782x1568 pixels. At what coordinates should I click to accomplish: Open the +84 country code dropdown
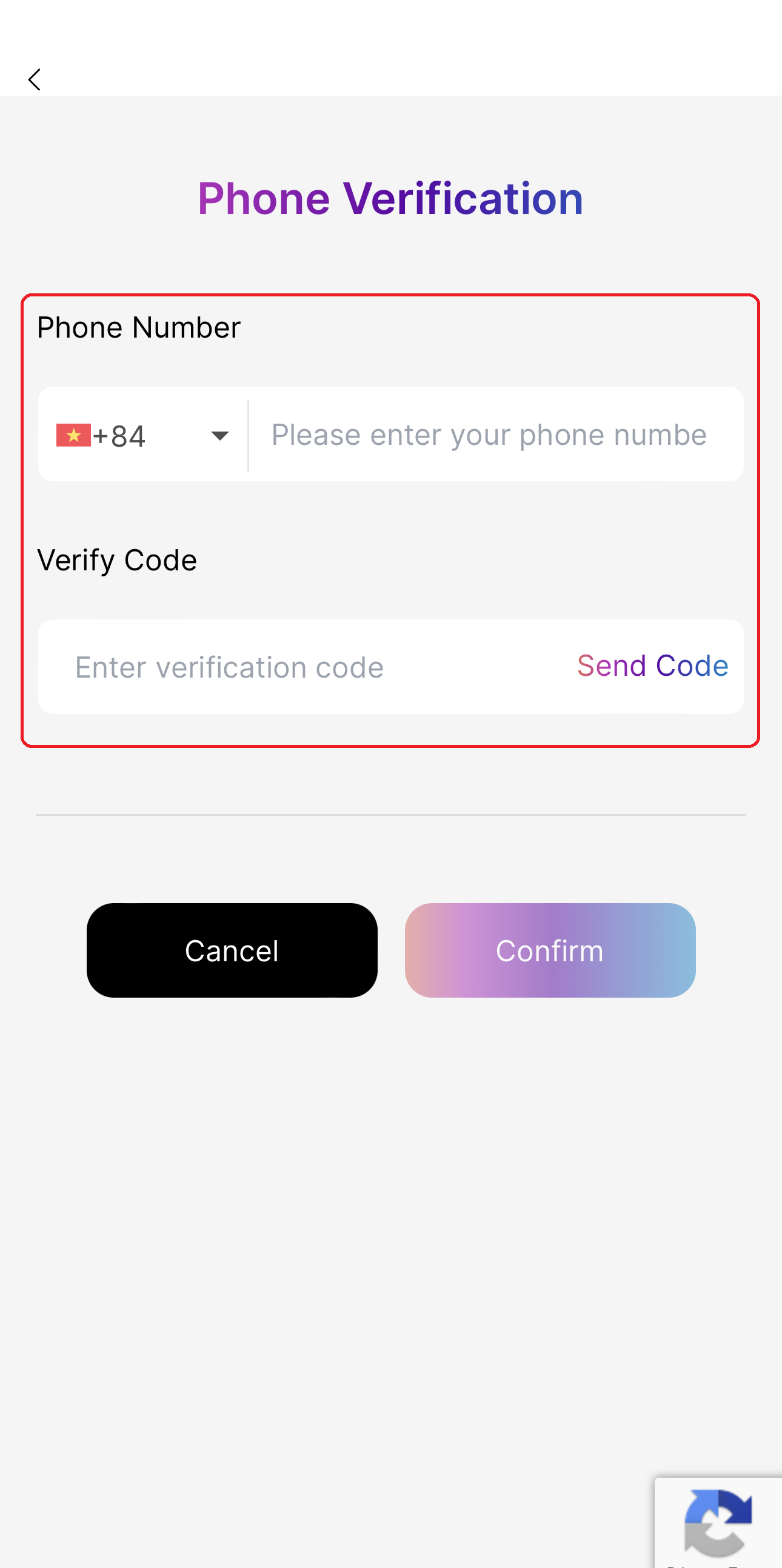pos(144,435)
